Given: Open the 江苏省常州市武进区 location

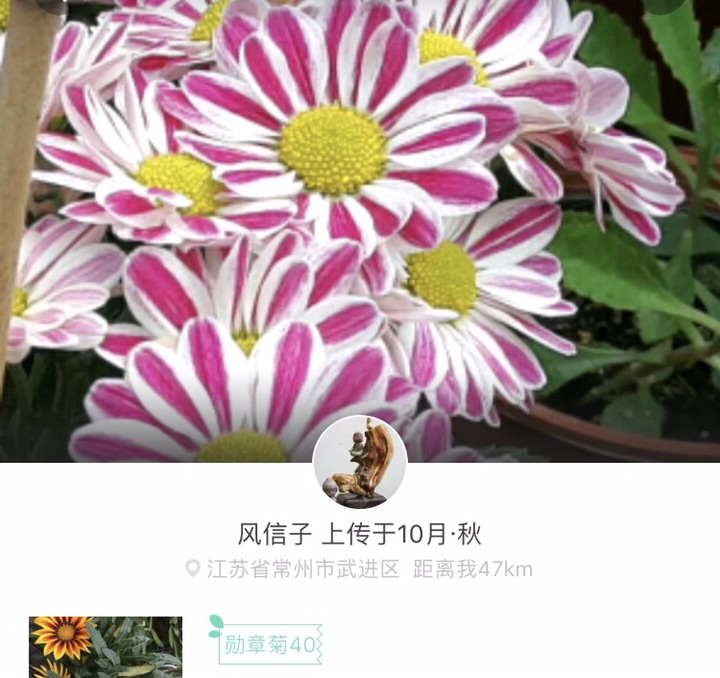Looking at the screenshot, I should point(302,570).
